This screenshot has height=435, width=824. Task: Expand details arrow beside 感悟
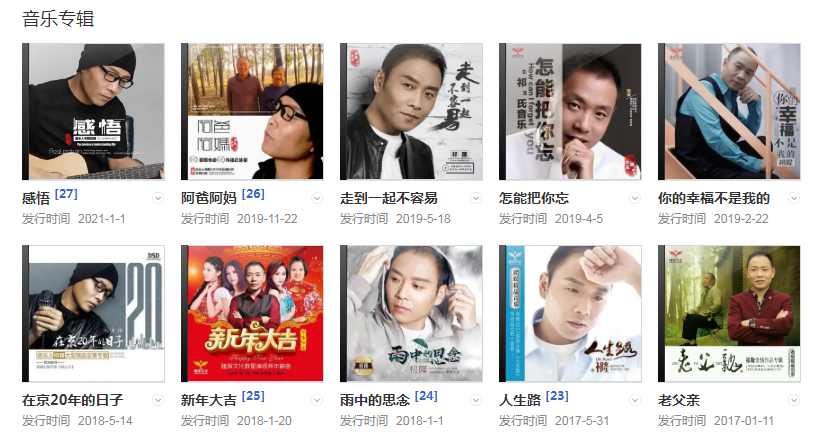tap(157, 199)
